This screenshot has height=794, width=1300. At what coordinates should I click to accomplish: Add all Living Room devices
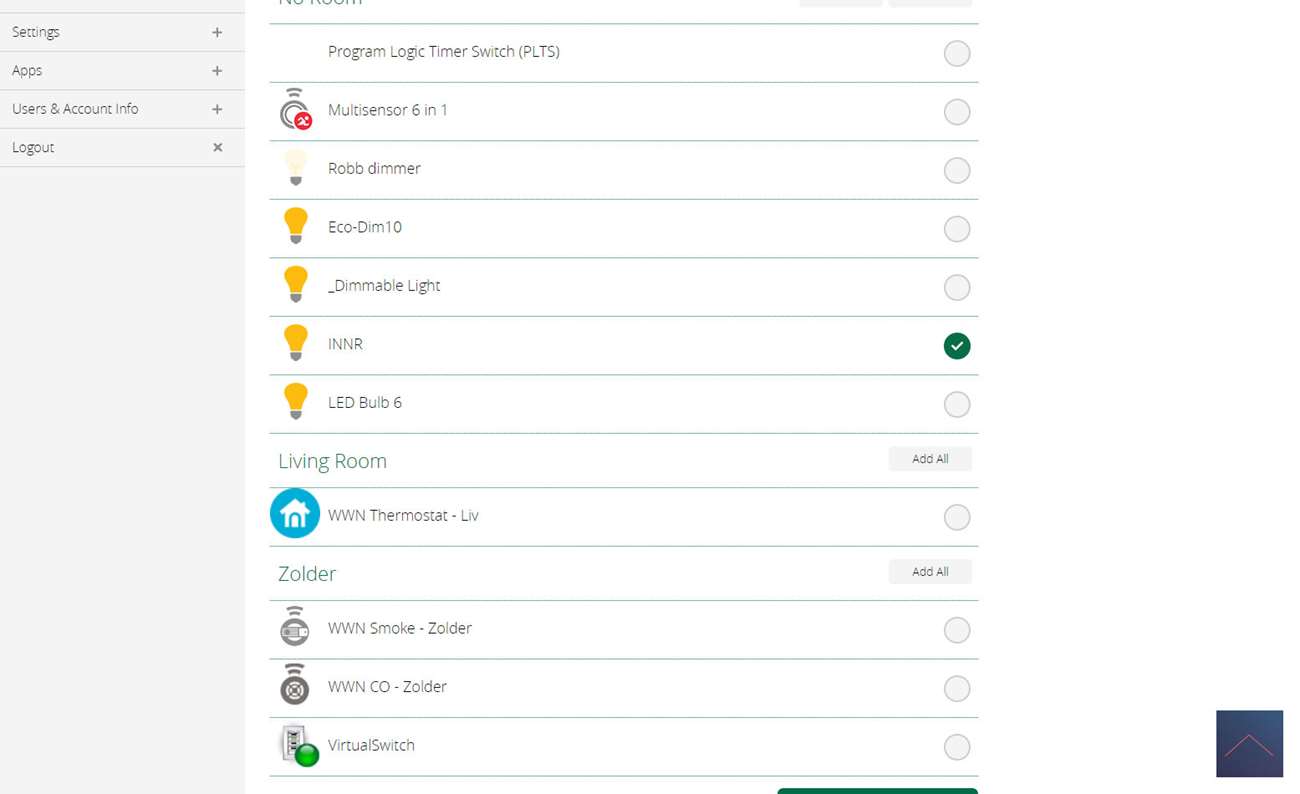tap(930, 459)
